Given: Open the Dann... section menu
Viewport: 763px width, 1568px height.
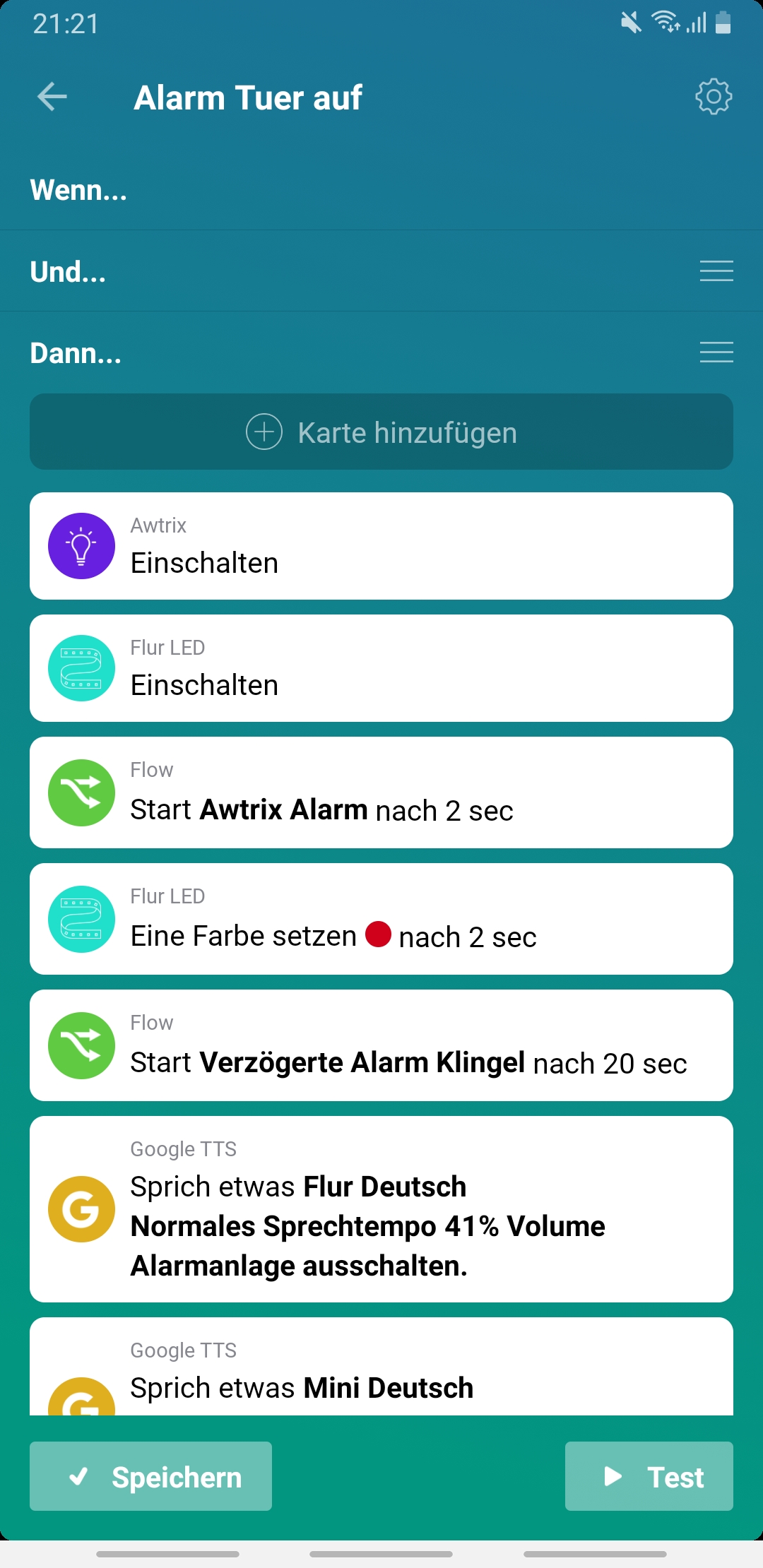Looking at the screenshot, I should pos(716,352).
